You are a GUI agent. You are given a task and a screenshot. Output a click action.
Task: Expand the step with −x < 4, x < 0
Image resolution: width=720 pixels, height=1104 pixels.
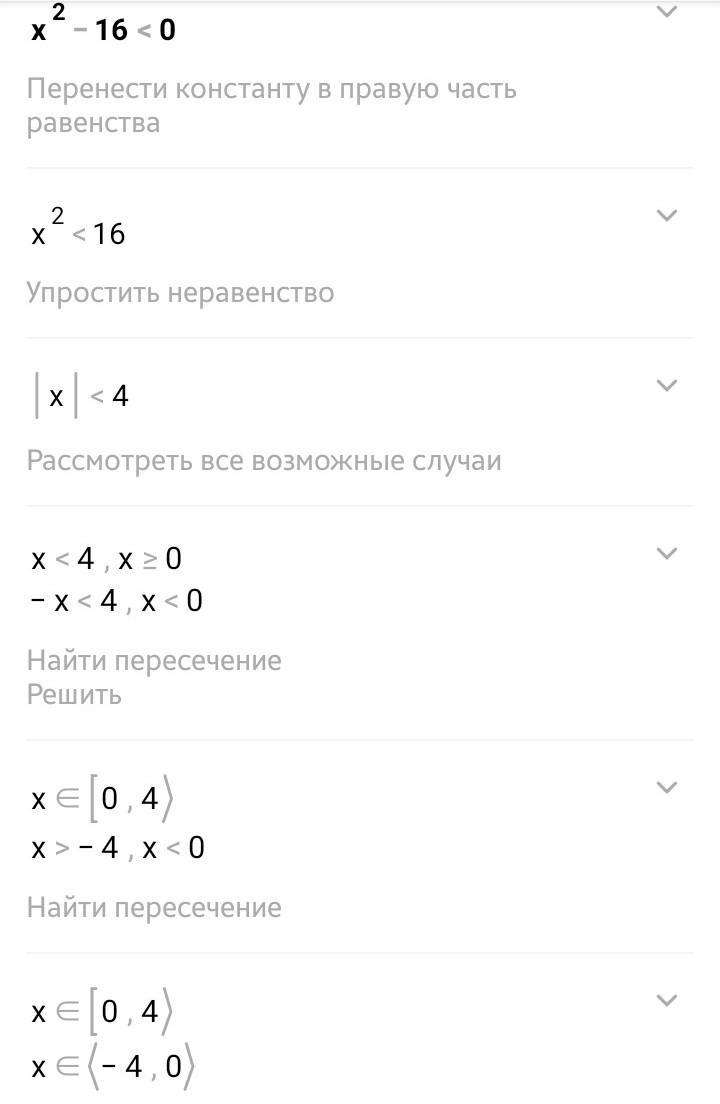click(666, 553)
